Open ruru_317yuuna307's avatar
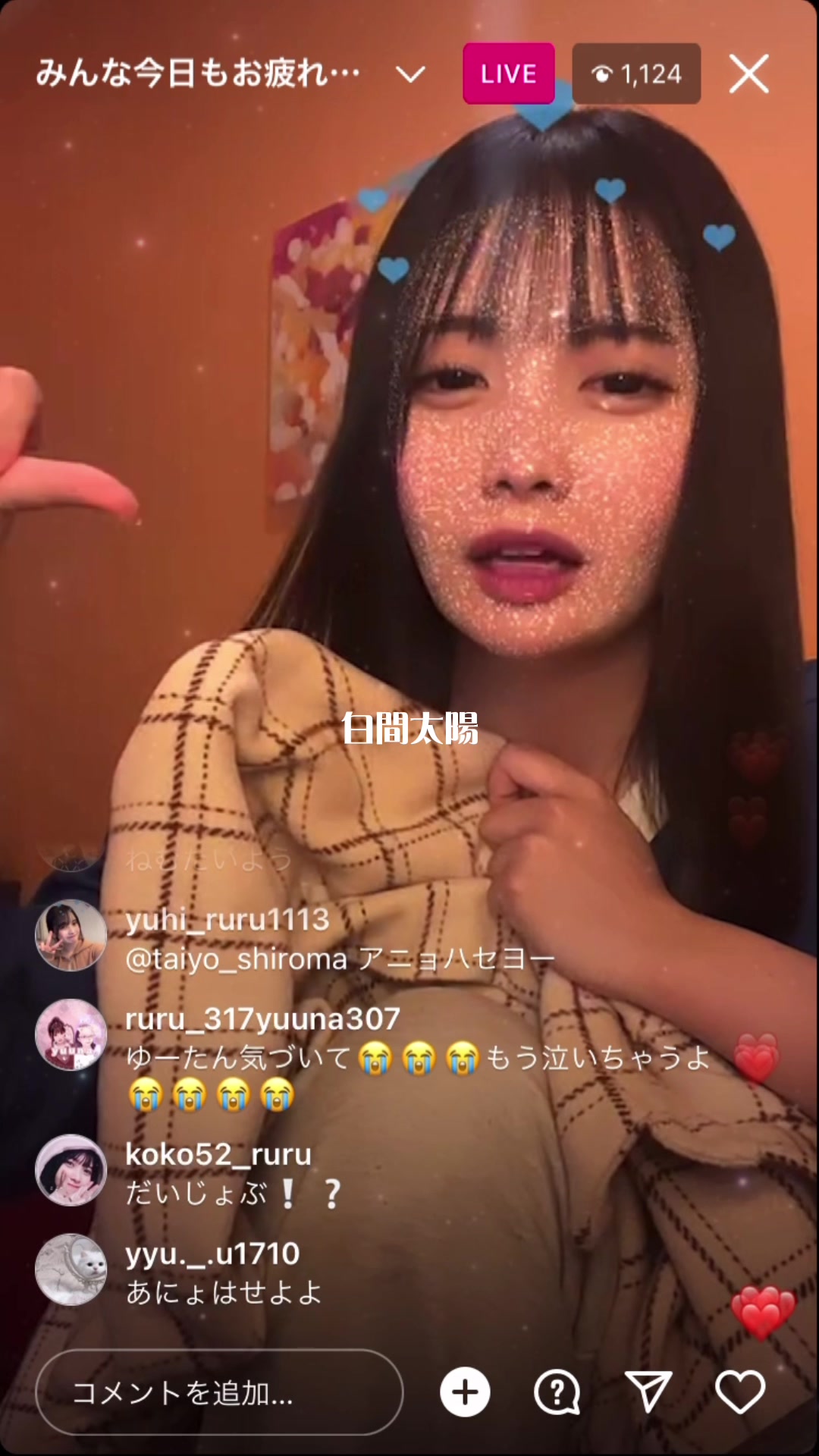Screen dimensions: 819x1456 tap(71, 1035)
